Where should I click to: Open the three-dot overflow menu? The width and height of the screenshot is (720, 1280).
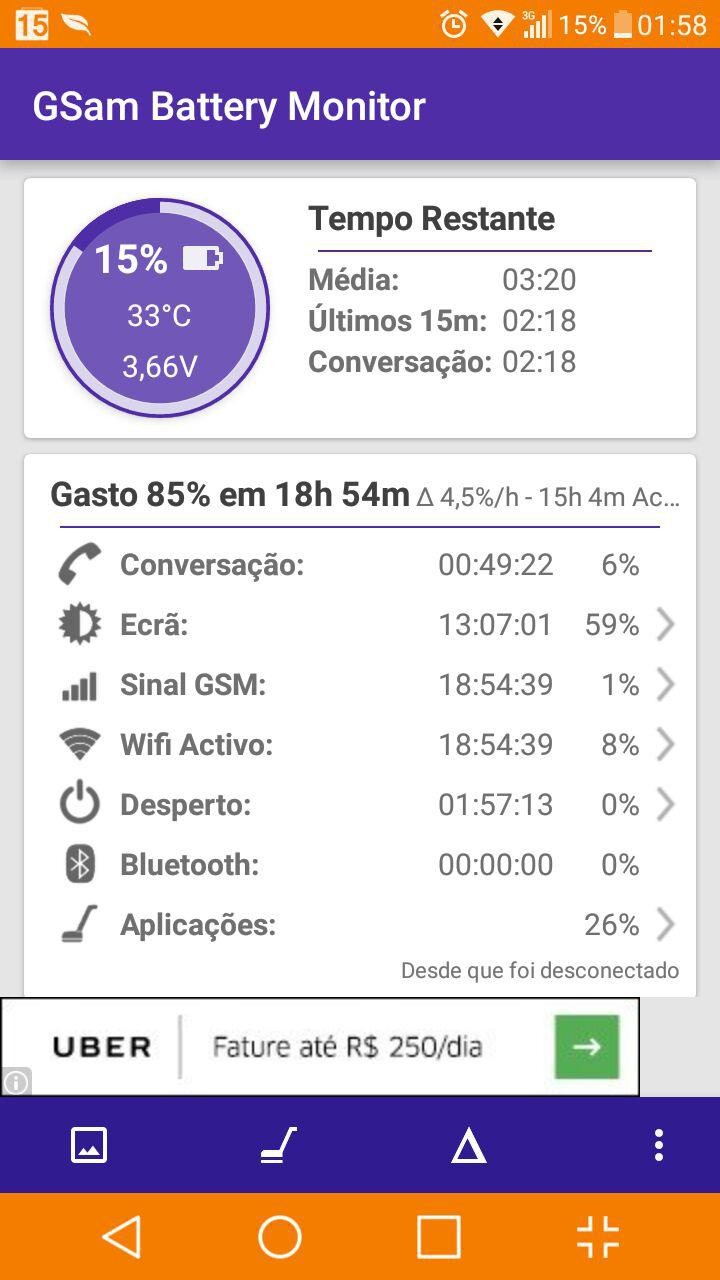click(x=658, y=1145)
